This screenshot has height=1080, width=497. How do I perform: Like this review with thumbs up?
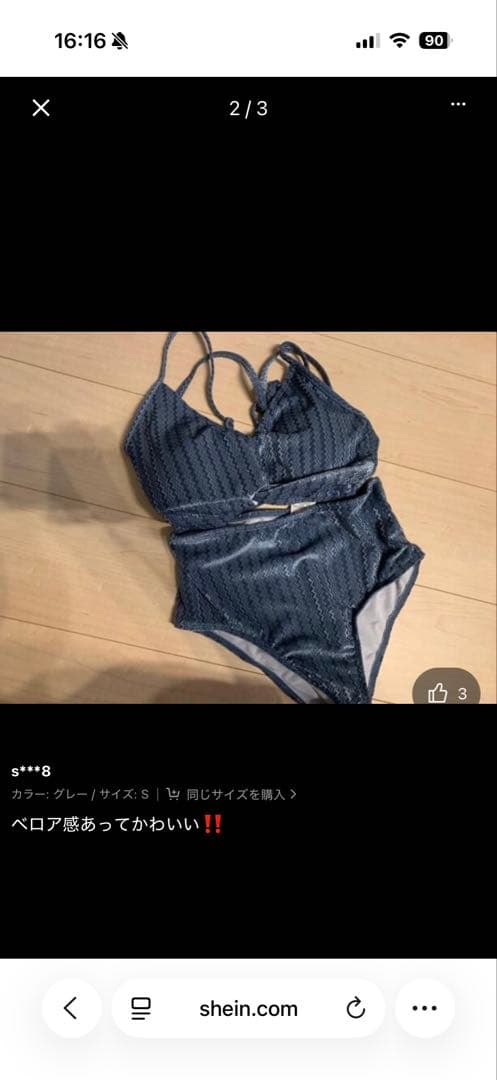[x=446, y=692]
